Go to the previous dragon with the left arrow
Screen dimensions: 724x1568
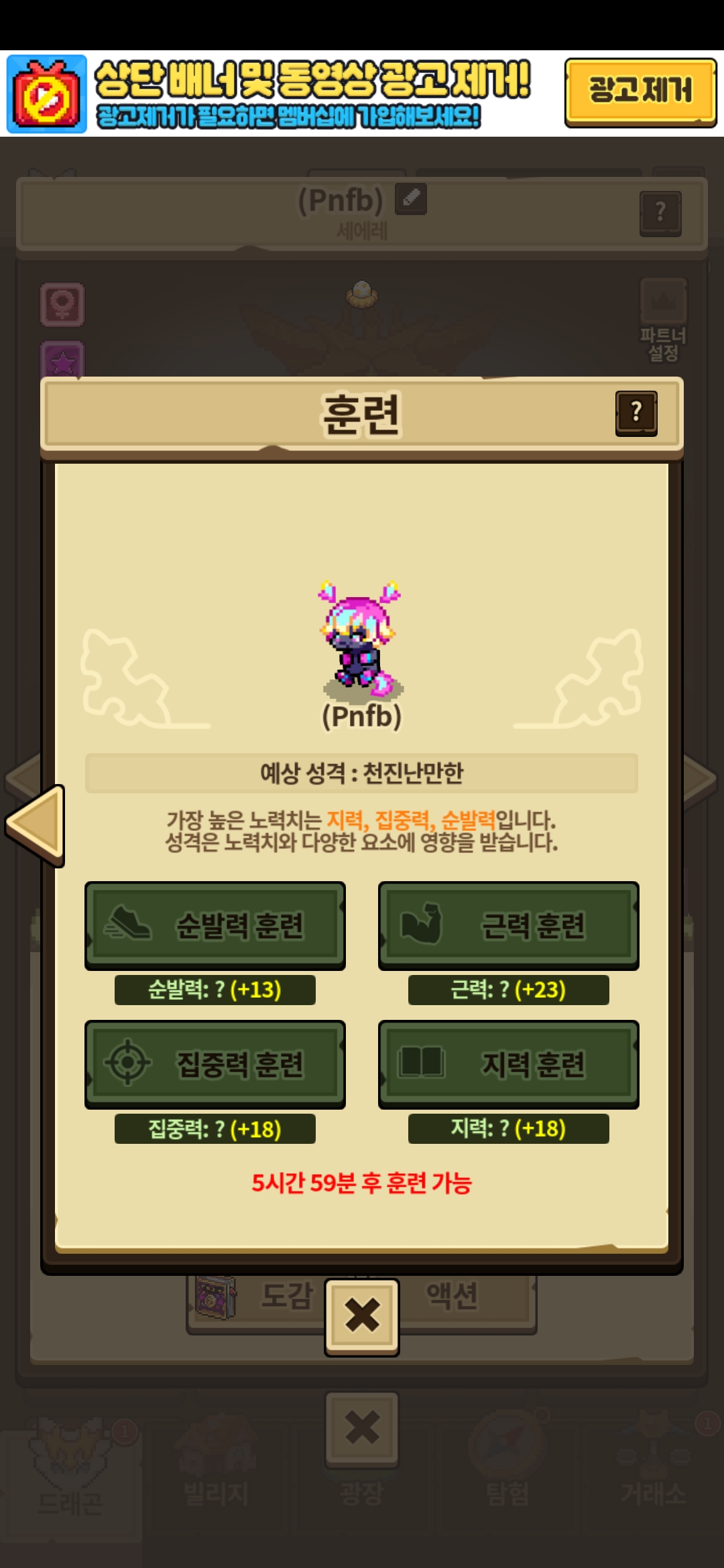36,826
